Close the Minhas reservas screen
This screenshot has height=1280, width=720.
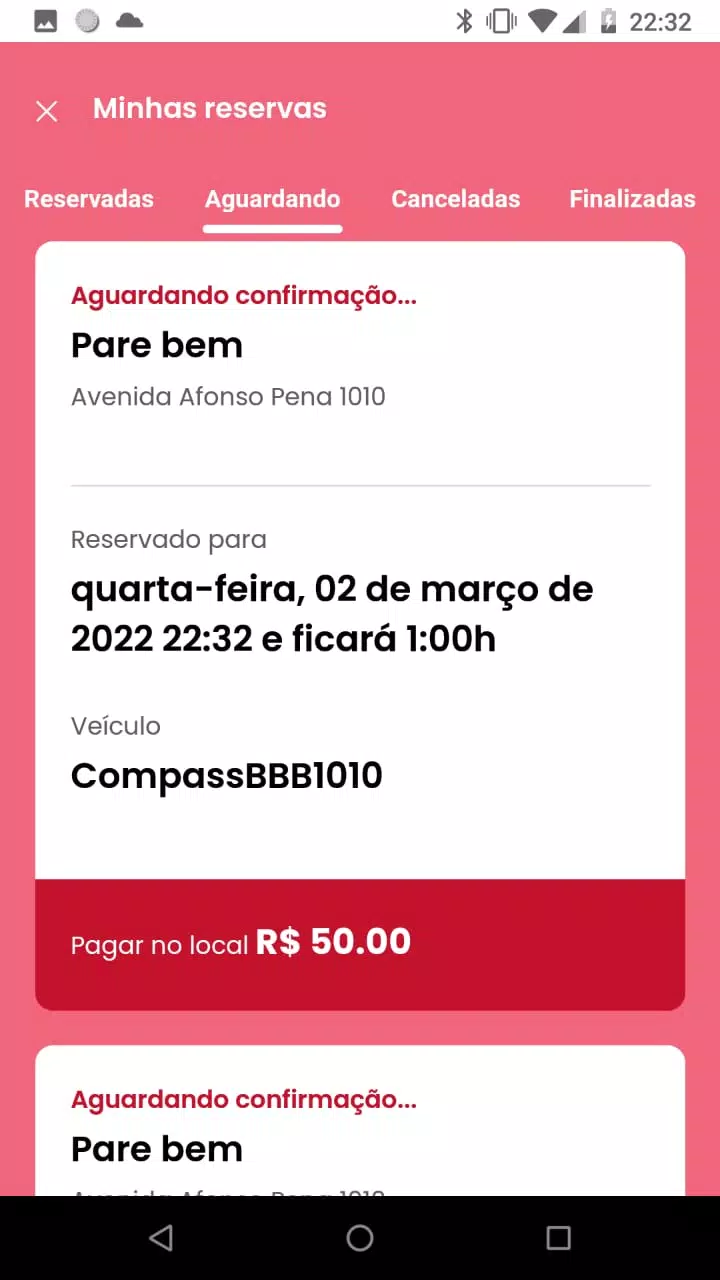[47, 111]
